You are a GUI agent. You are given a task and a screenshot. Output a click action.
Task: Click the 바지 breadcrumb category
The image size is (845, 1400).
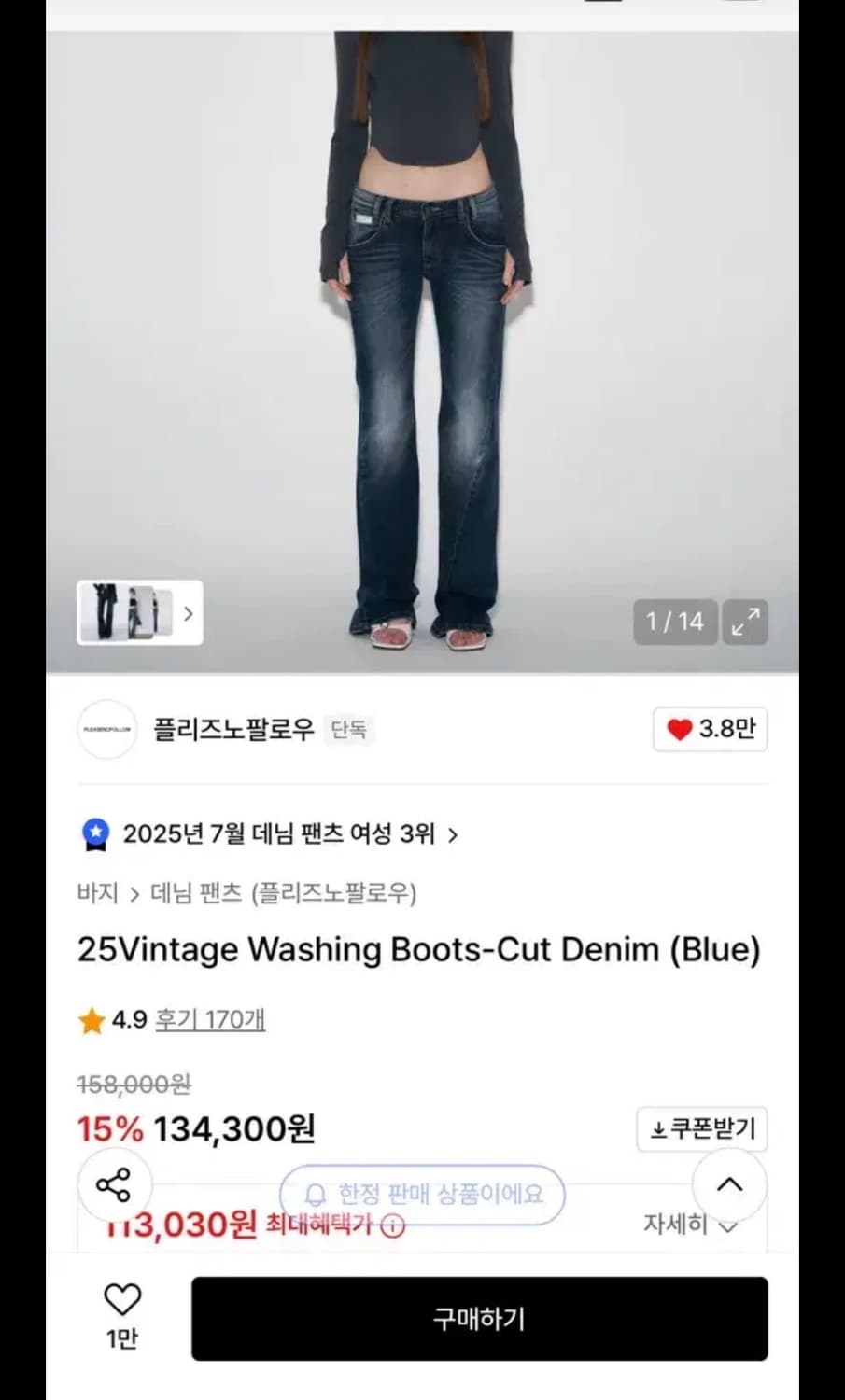[x=95, y=893]
